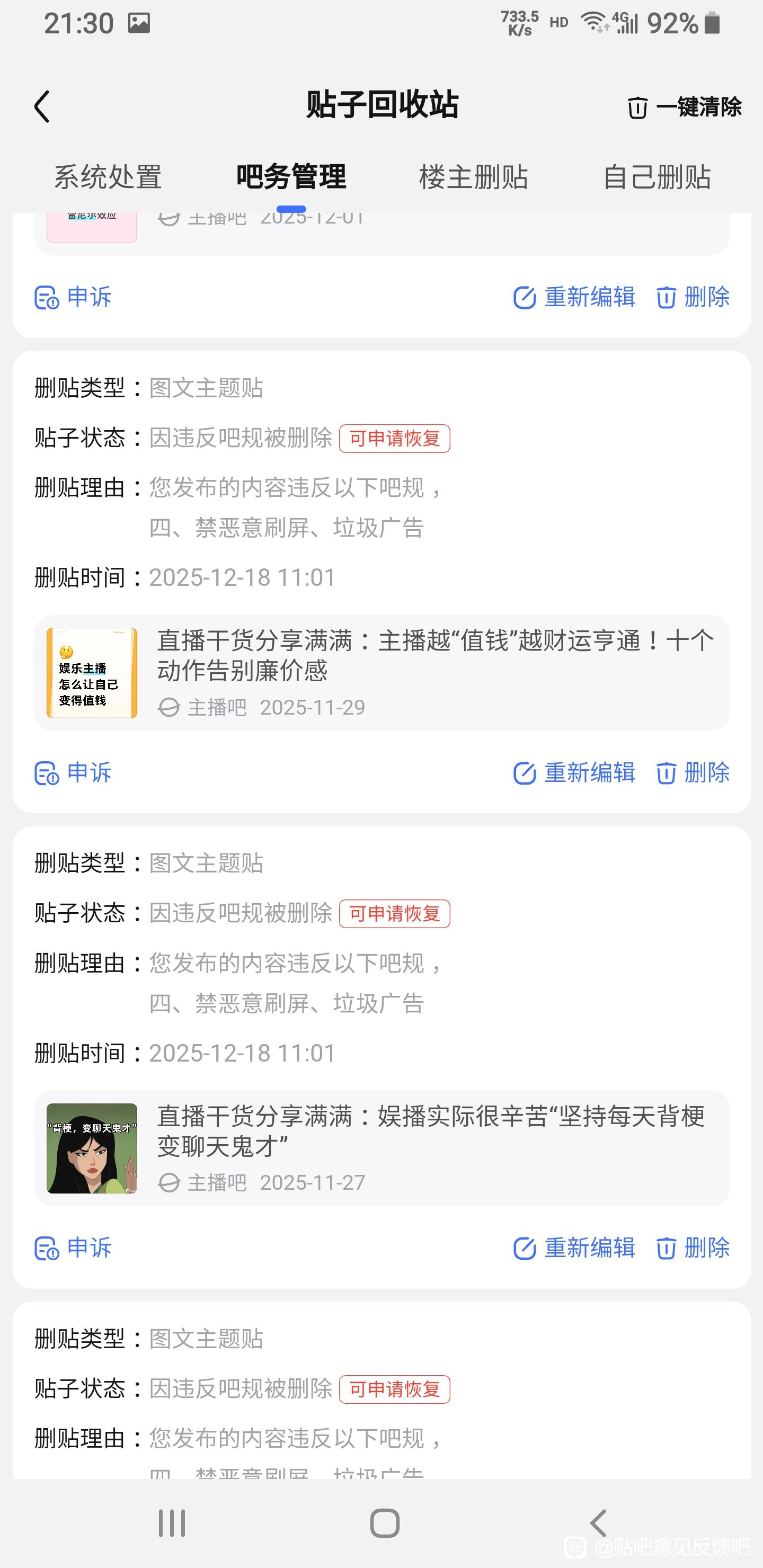Re-edit the 主播越"值钱"越财运亨通 post

pyautogui.click(x=574, y=773)
